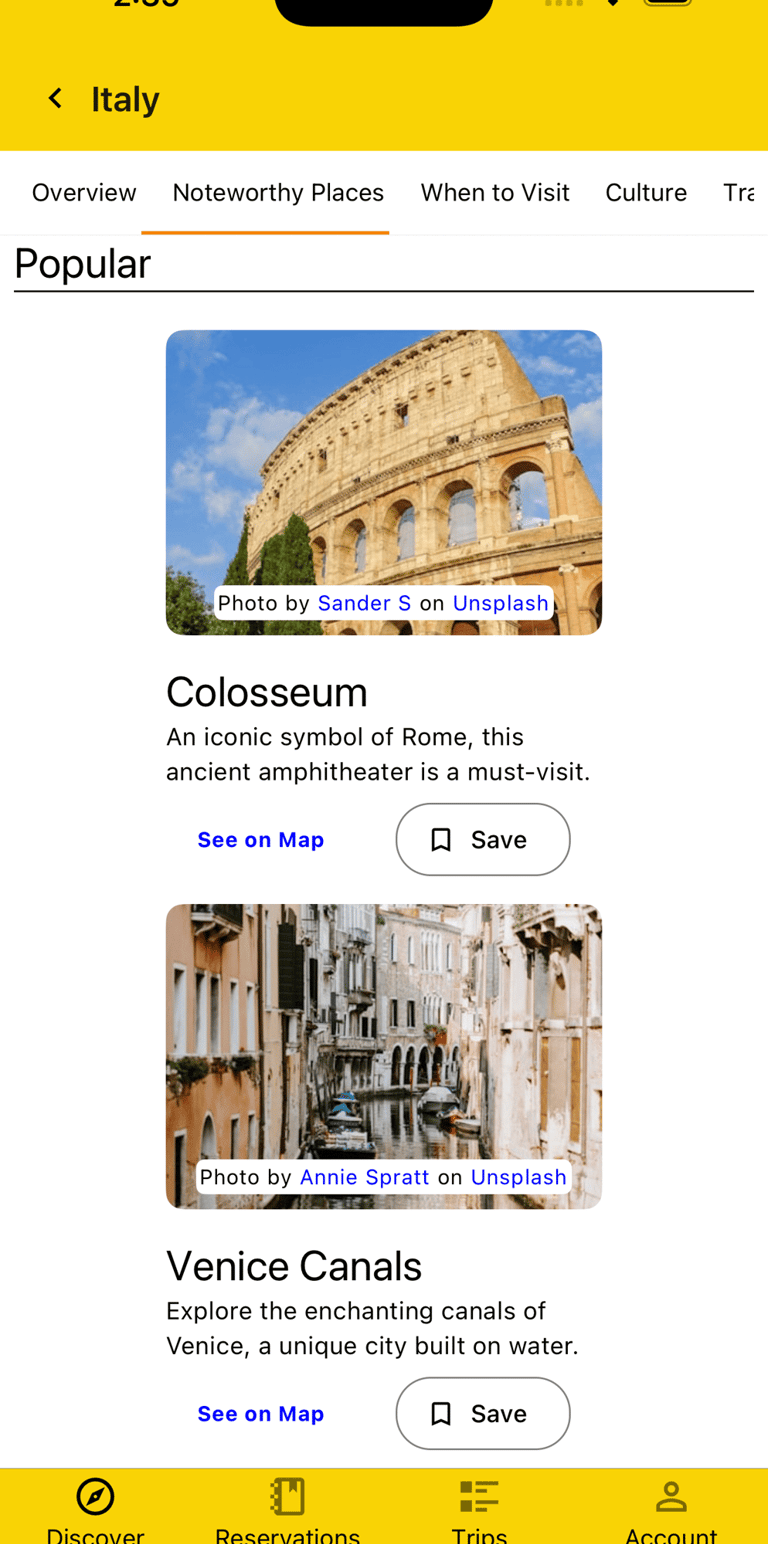Open the When to Visit tab
Image resolution: width=768 pixels, height=1544 pixels.
(x=495, y=192)
